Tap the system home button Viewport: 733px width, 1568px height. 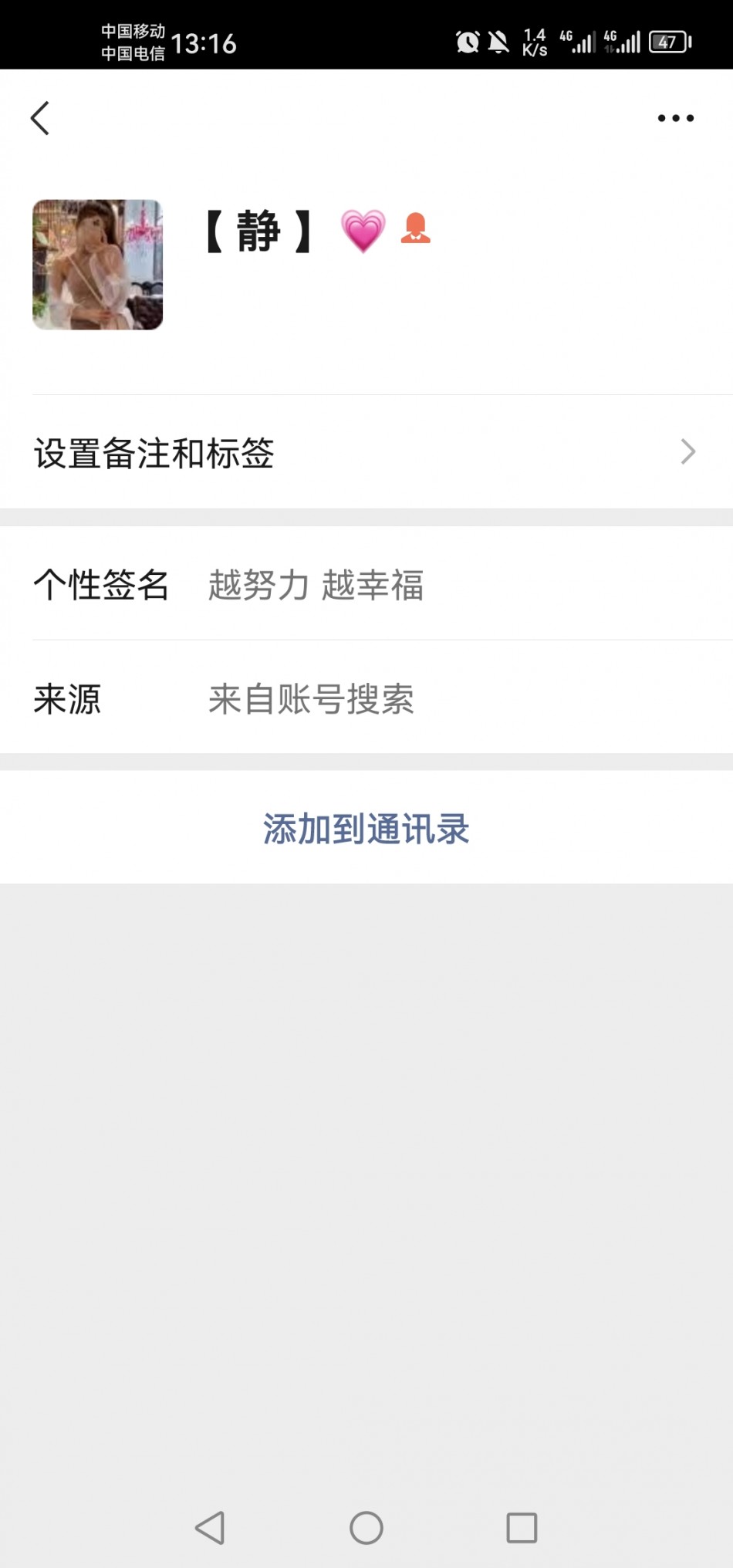click(x=366, y=1527)
